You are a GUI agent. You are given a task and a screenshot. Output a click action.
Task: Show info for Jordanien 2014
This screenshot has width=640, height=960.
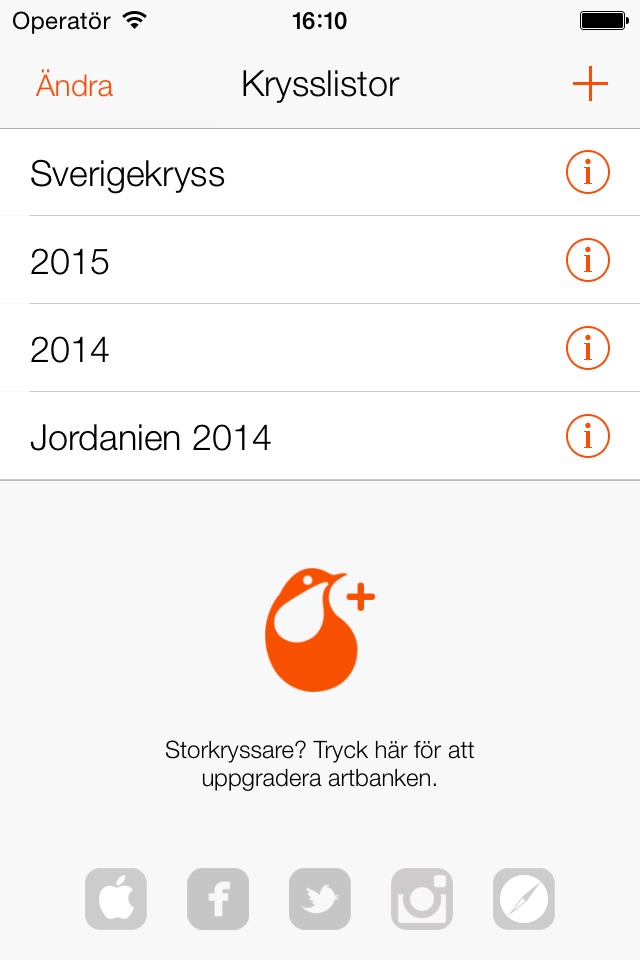pos(587,437)
